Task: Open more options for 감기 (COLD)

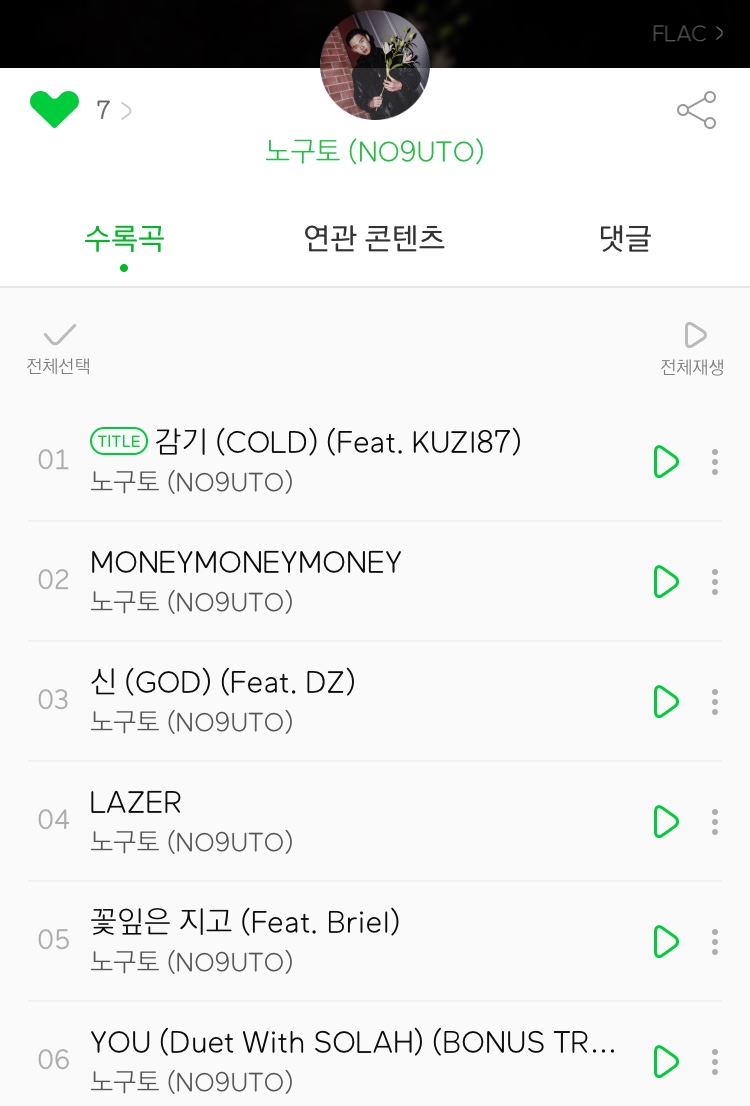Action: tap(714, 462)
